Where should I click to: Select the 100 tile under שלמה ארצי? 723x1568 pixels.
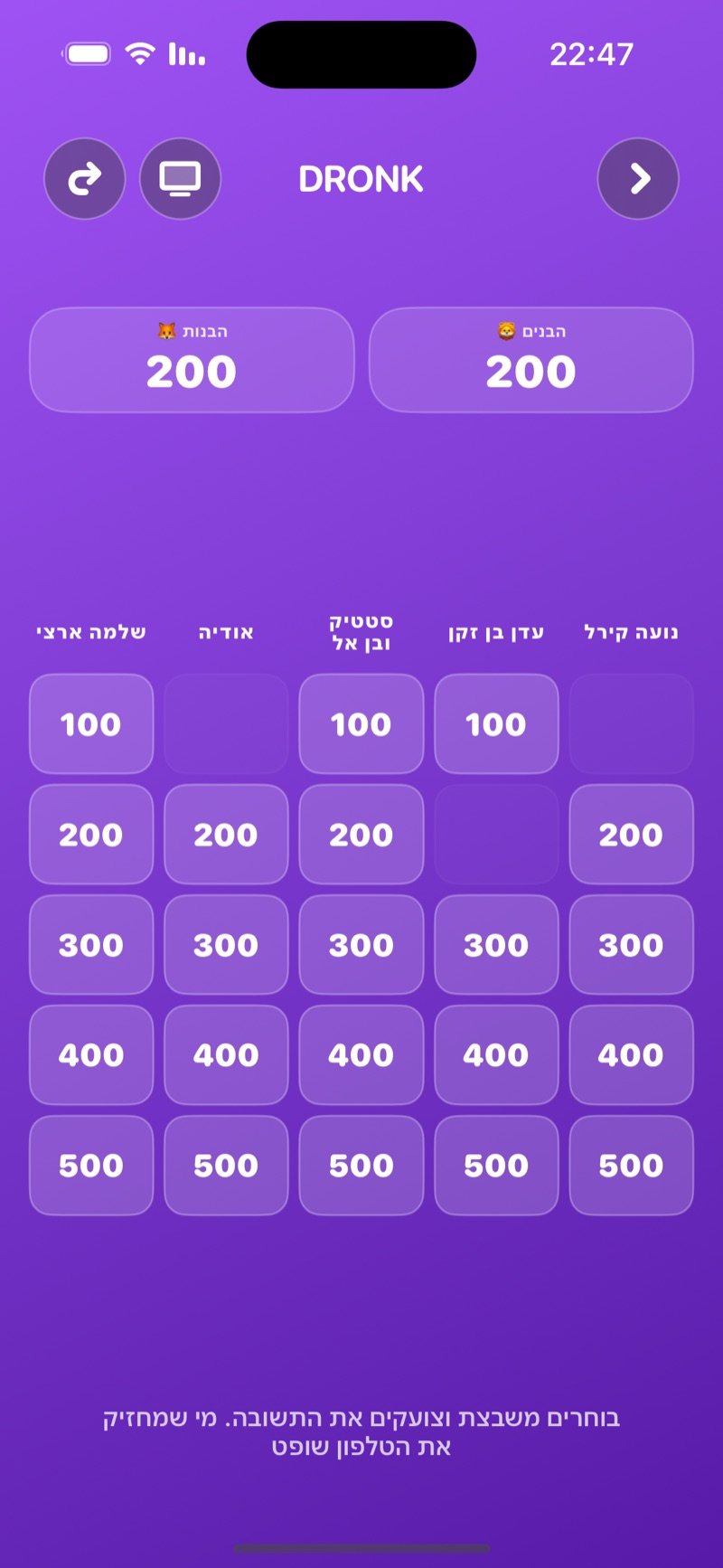coord(91,723)
